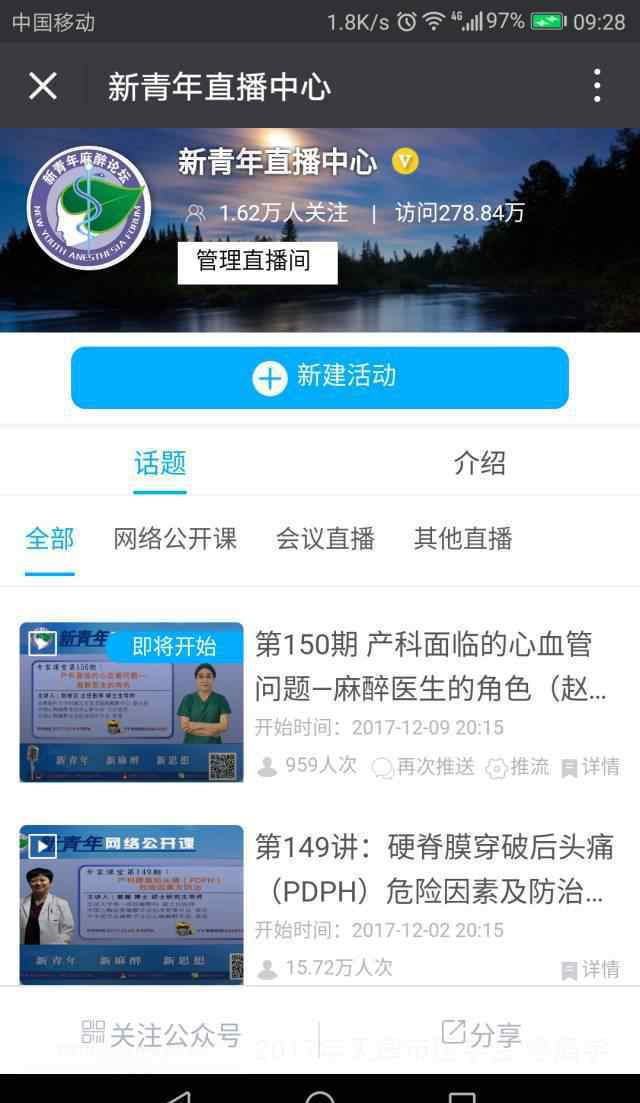Screen dimensions: 640x1103
Task: Tap 推流 for the 第150期 topic
Action: pos(518,767)
